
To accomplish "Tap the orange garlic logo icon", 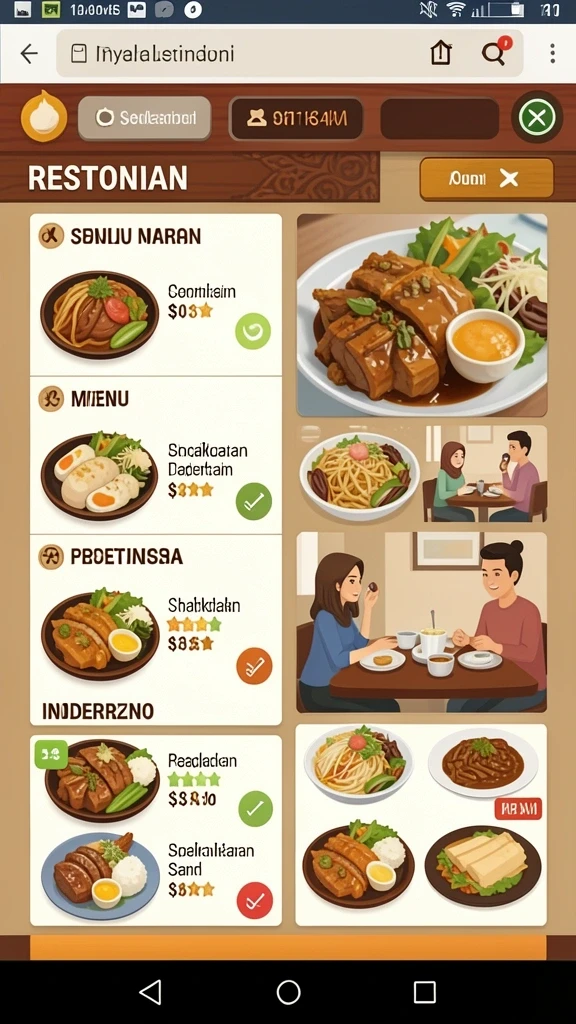I will click(x=44, y=117).
